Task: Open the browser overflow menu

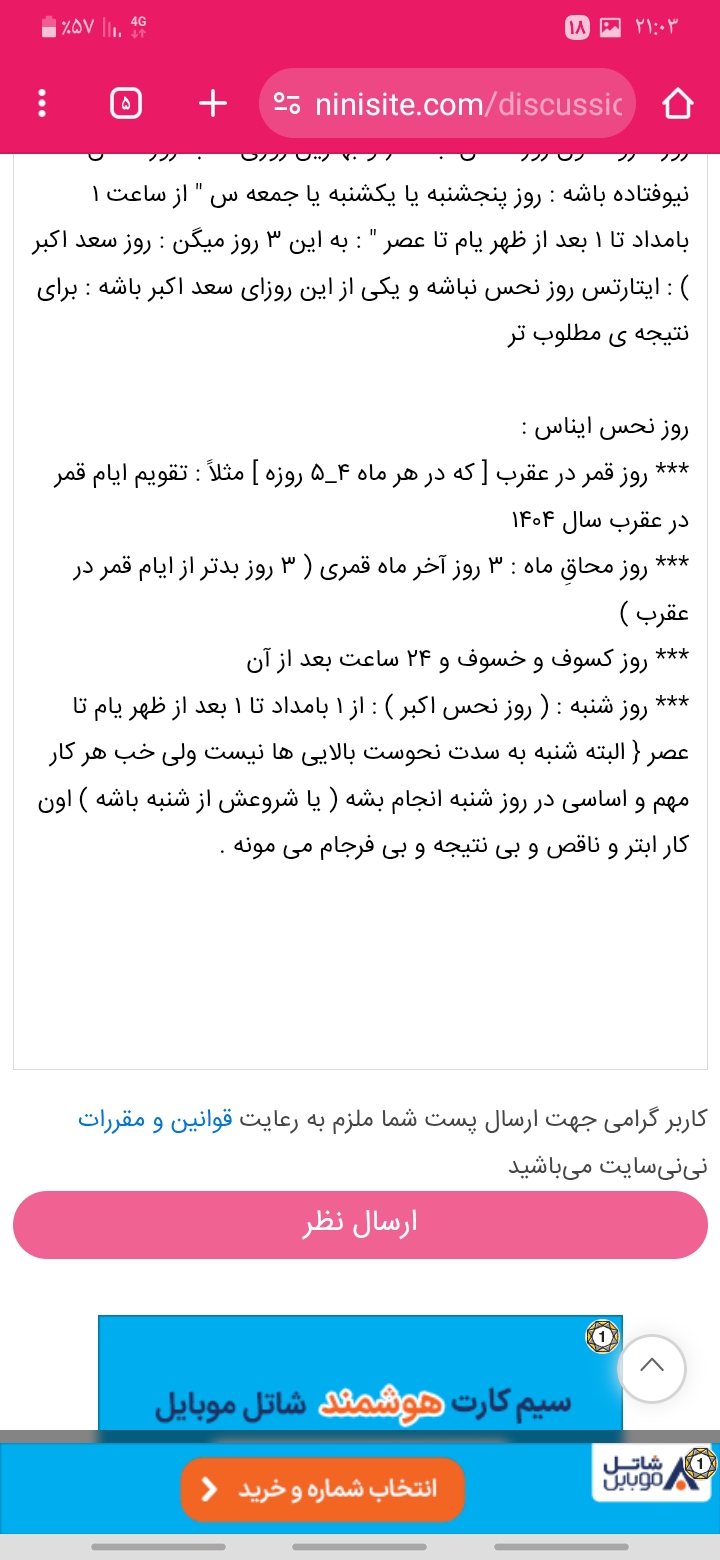Action: tap(42, 103)
